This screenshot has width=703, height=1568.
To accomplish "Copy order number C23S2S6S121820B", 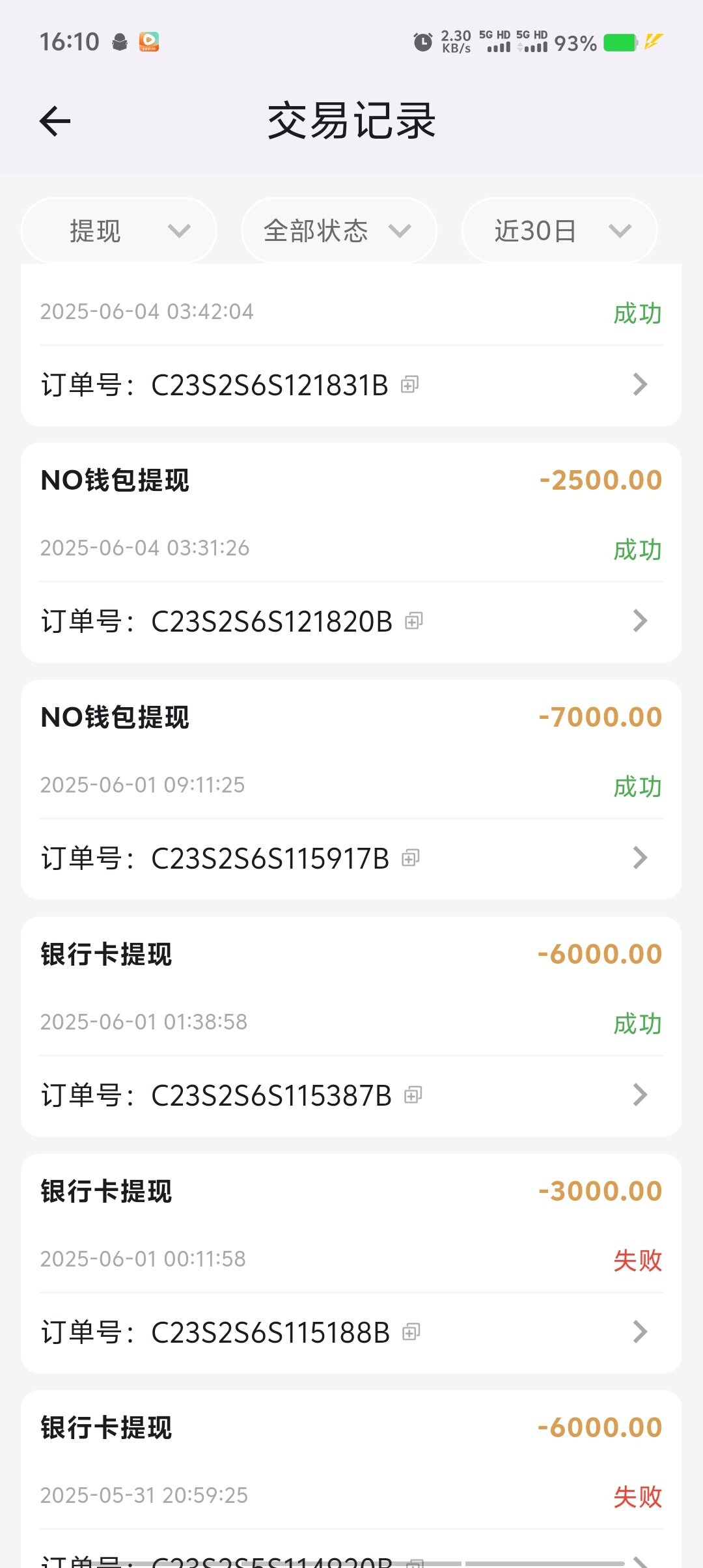I will coord(414,621).
